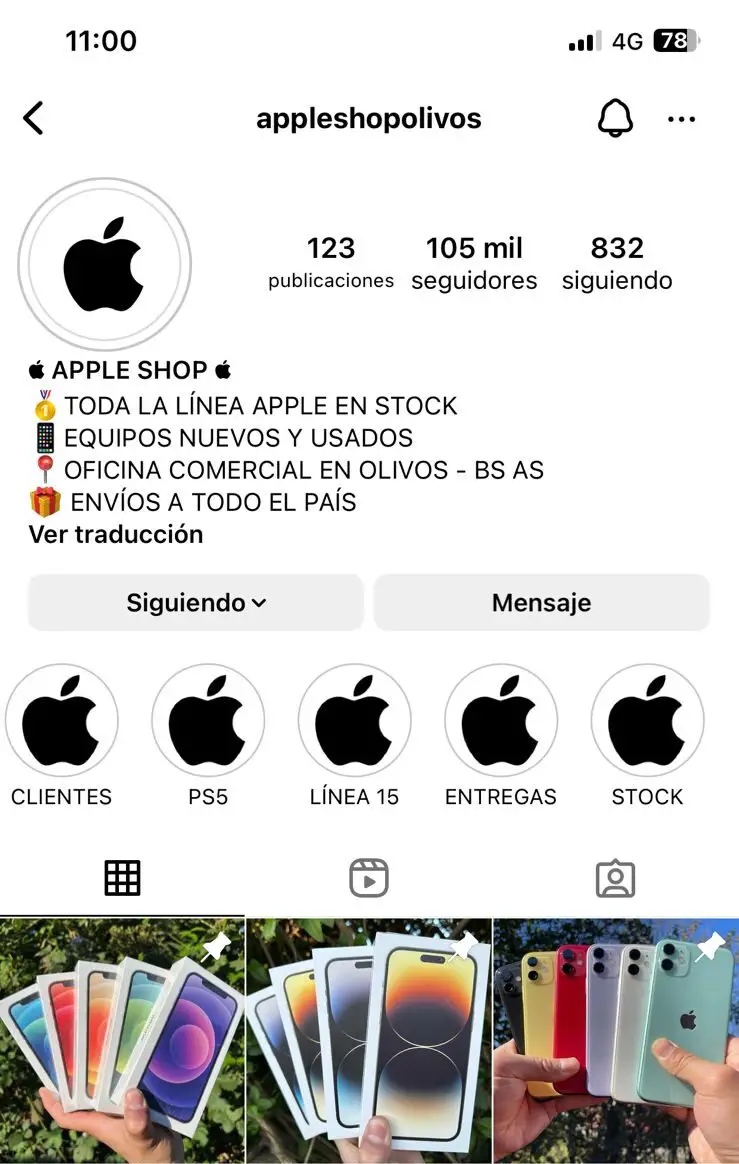Open the notifications bell for appleshopolivos

tap(615, 119)
